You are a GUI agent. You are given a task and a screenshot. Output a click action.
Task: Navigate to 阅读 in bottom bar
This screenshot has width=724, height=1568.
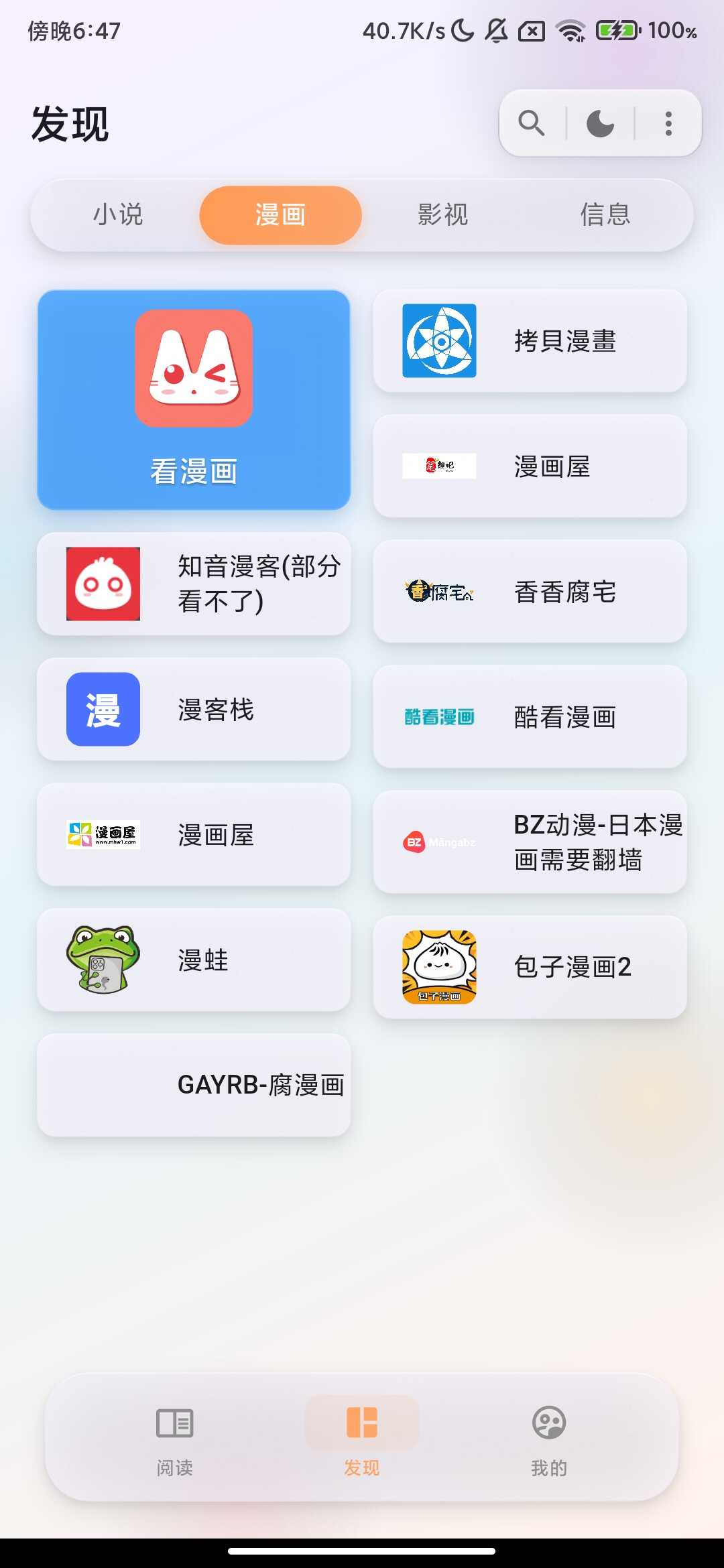coord(173,1441)
